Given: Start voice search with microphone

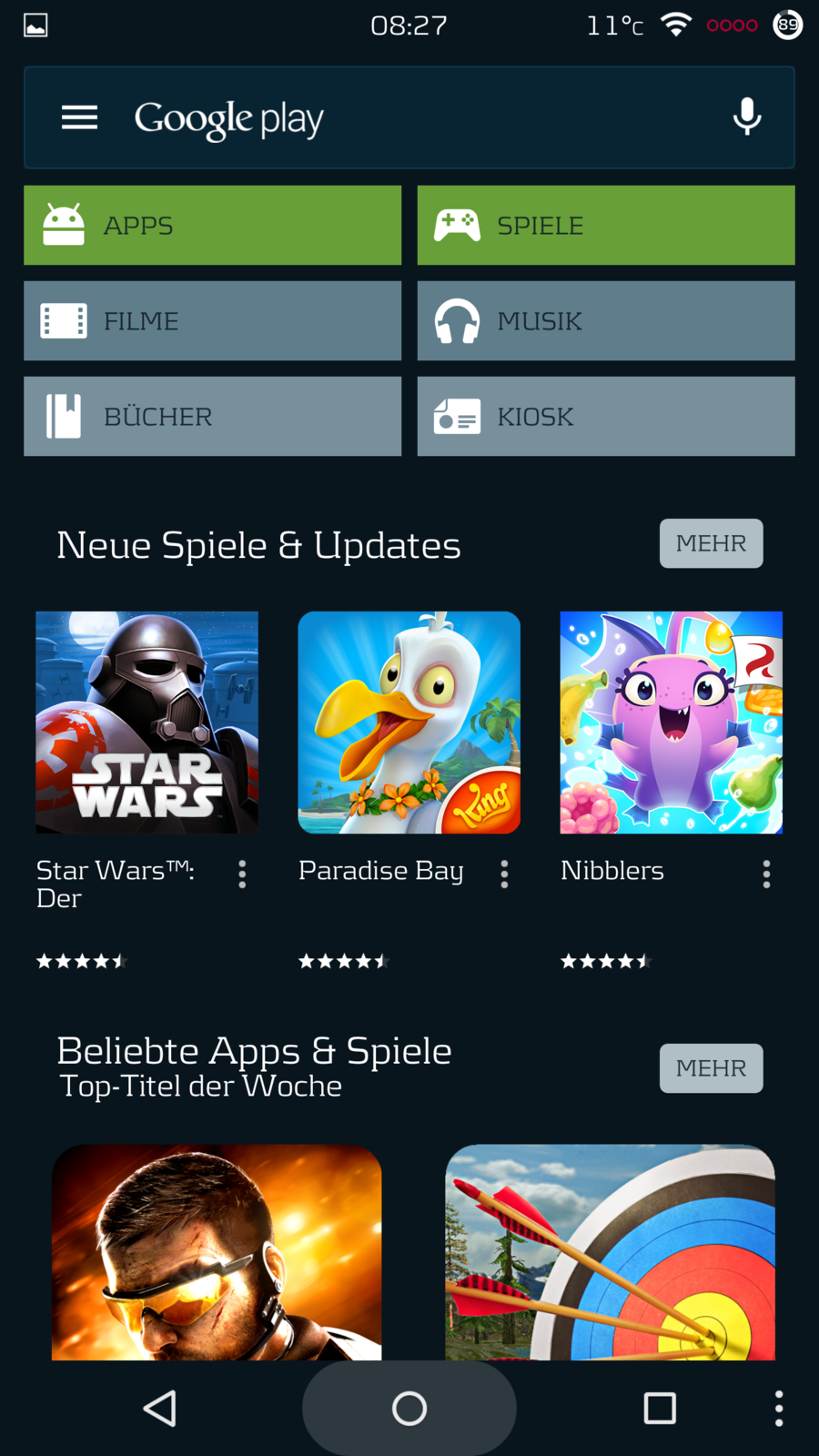Looking at the screenshot, I should point(746,117).
